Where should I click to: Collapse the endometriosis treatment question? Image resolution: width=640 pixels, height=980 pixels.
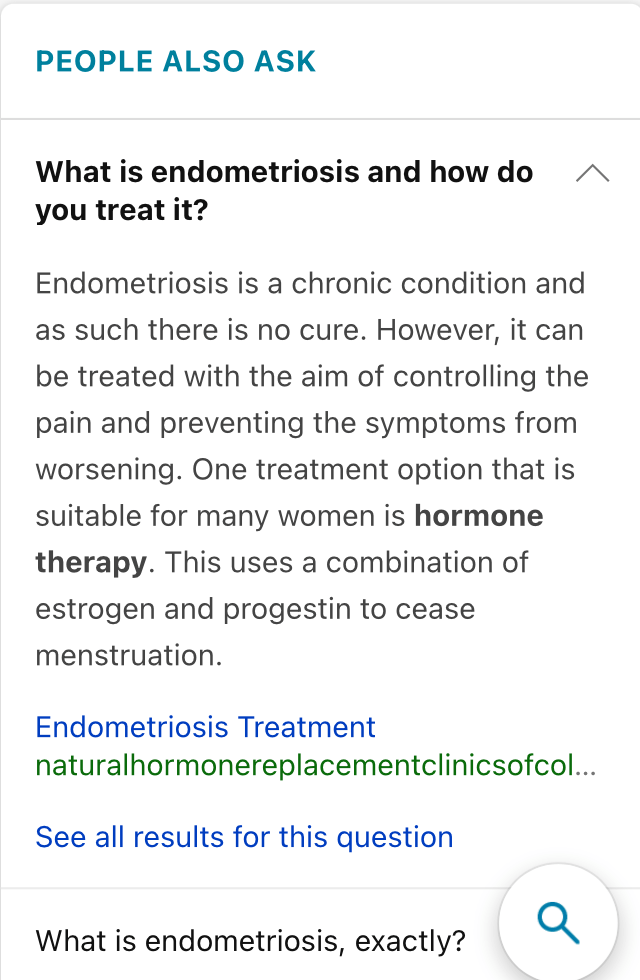pyautogui.click(x=592, y=174)
